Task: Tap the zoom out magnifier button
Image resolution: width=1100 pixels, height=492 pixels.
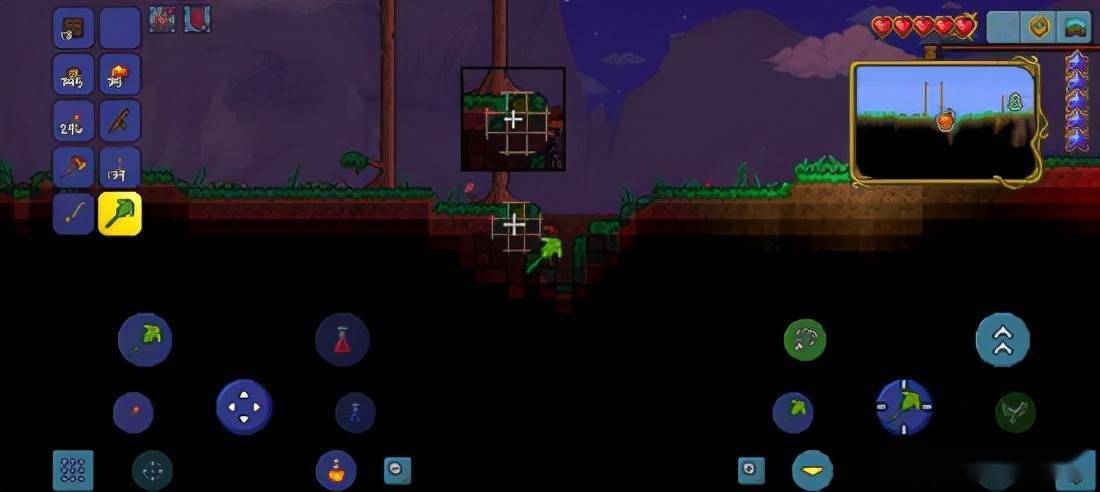Action: coord(397,470)
